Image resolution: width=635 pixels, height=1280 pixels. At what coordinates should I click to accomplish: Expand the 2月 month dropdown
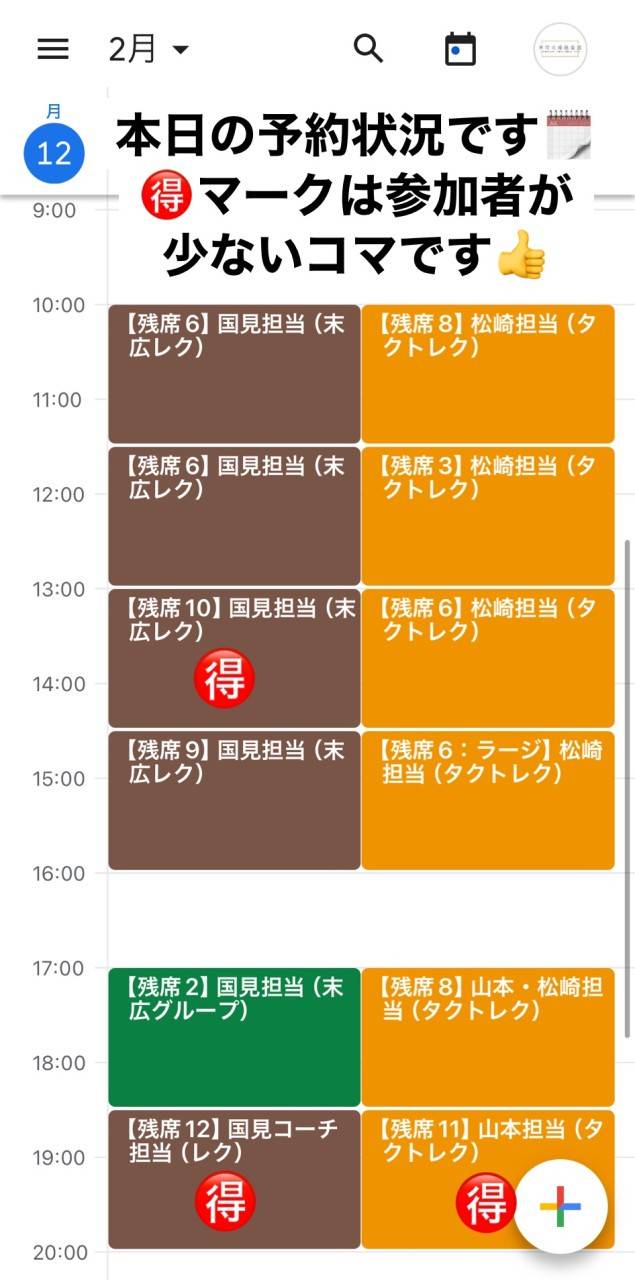click(148, 49)
